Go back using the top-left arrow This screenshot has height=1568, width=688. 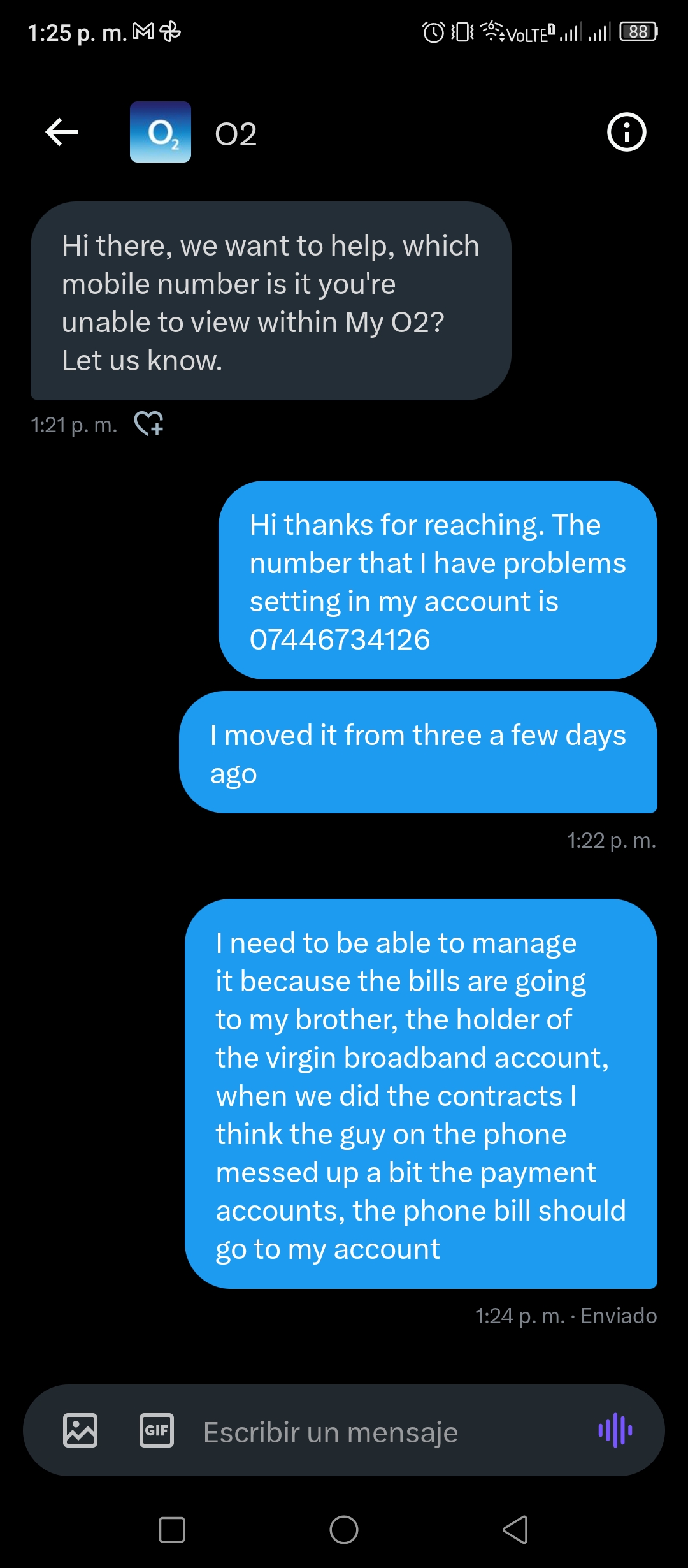click(62, 133)
